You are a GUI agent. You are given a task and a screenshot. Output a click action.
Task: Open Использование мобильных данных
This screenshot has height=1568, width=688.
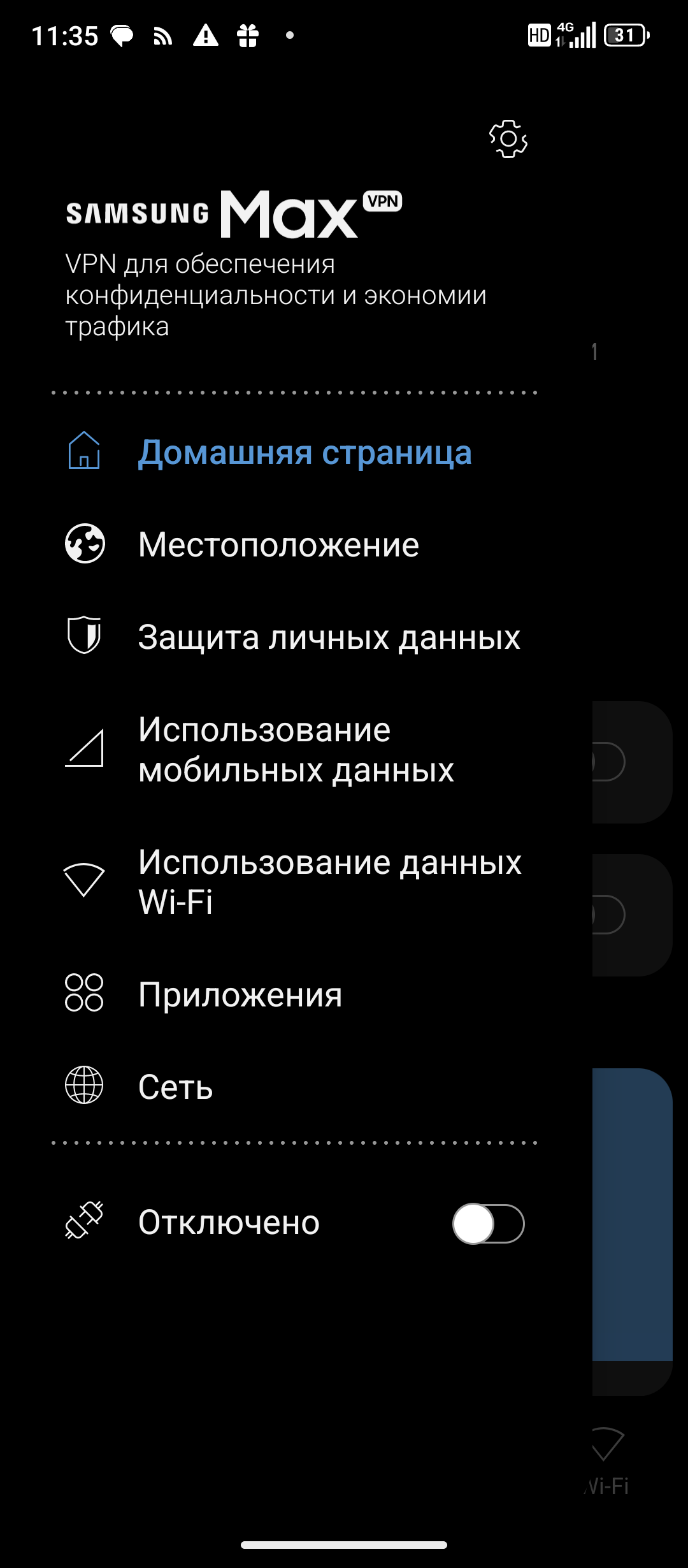click(296, 750)
